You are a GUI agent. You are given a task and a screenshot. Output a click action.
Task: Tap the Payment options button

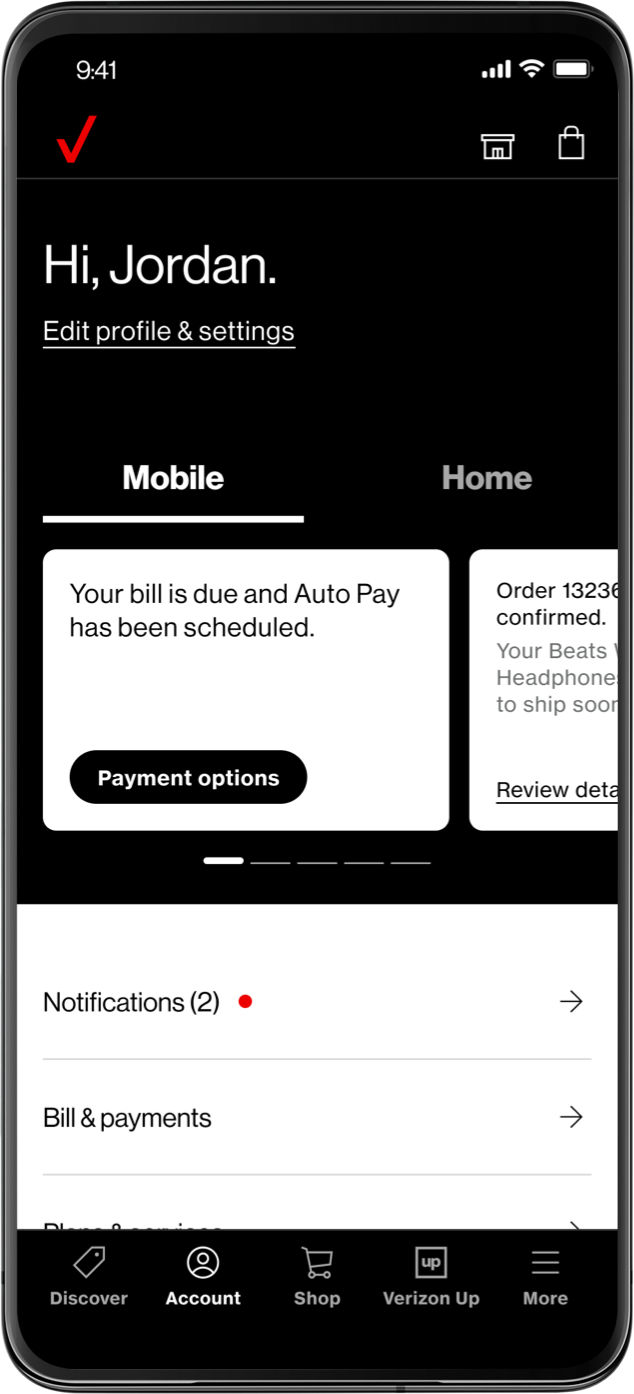[188, 778]
